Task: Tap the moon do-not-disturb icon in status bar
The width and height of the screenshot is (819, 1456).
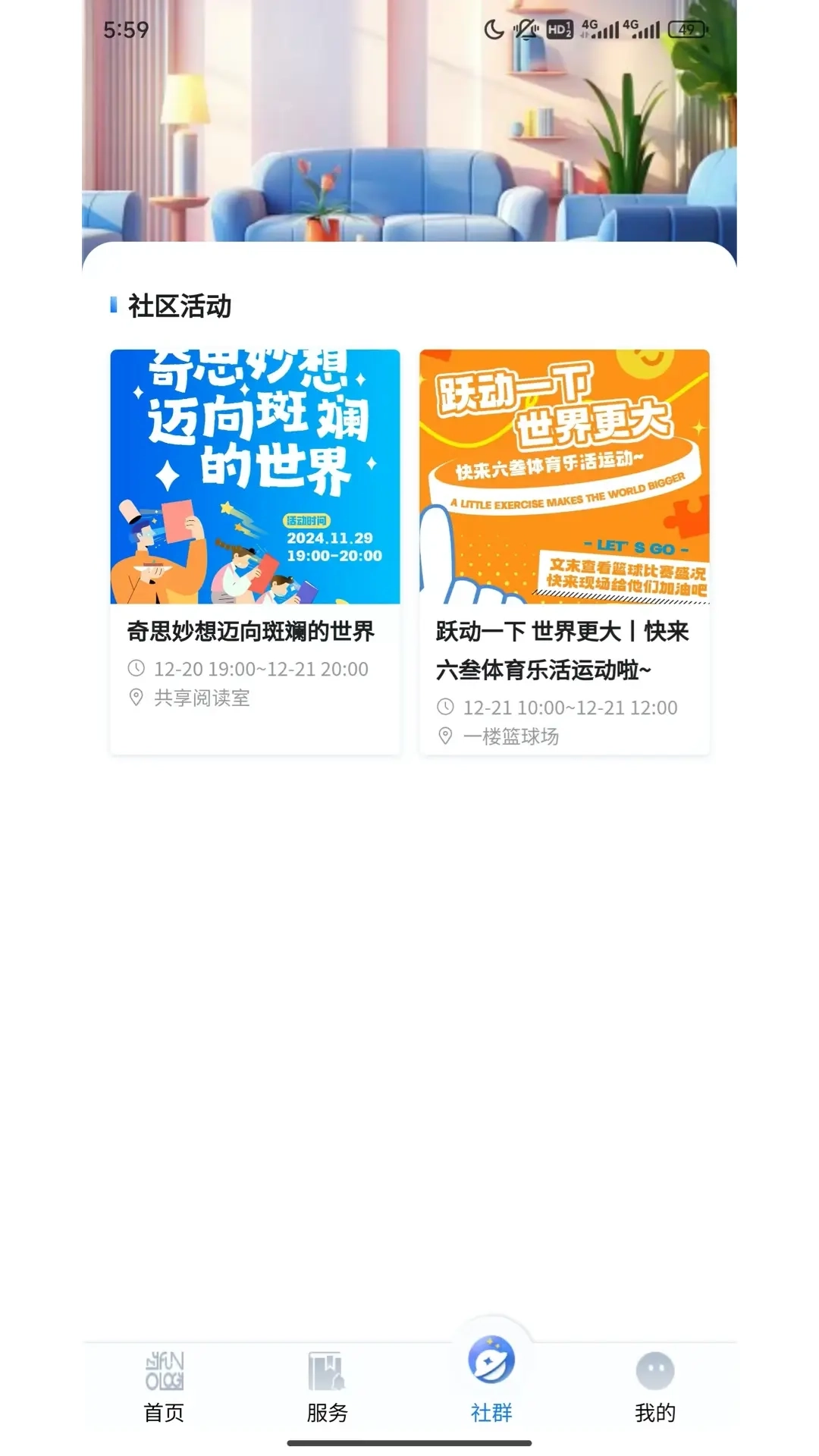Action: pyautogui.click(x=493, y=28)
